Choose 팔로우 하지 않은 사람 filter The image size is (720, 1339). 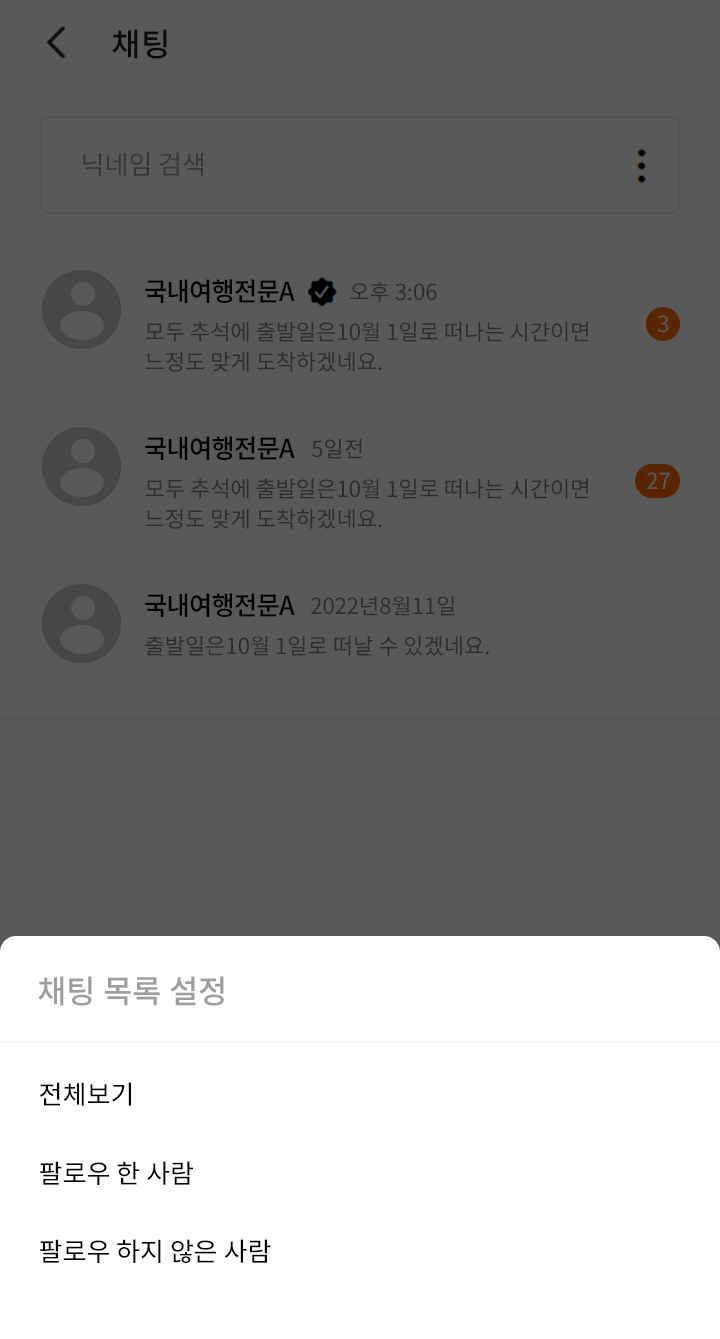(155, 1251)
